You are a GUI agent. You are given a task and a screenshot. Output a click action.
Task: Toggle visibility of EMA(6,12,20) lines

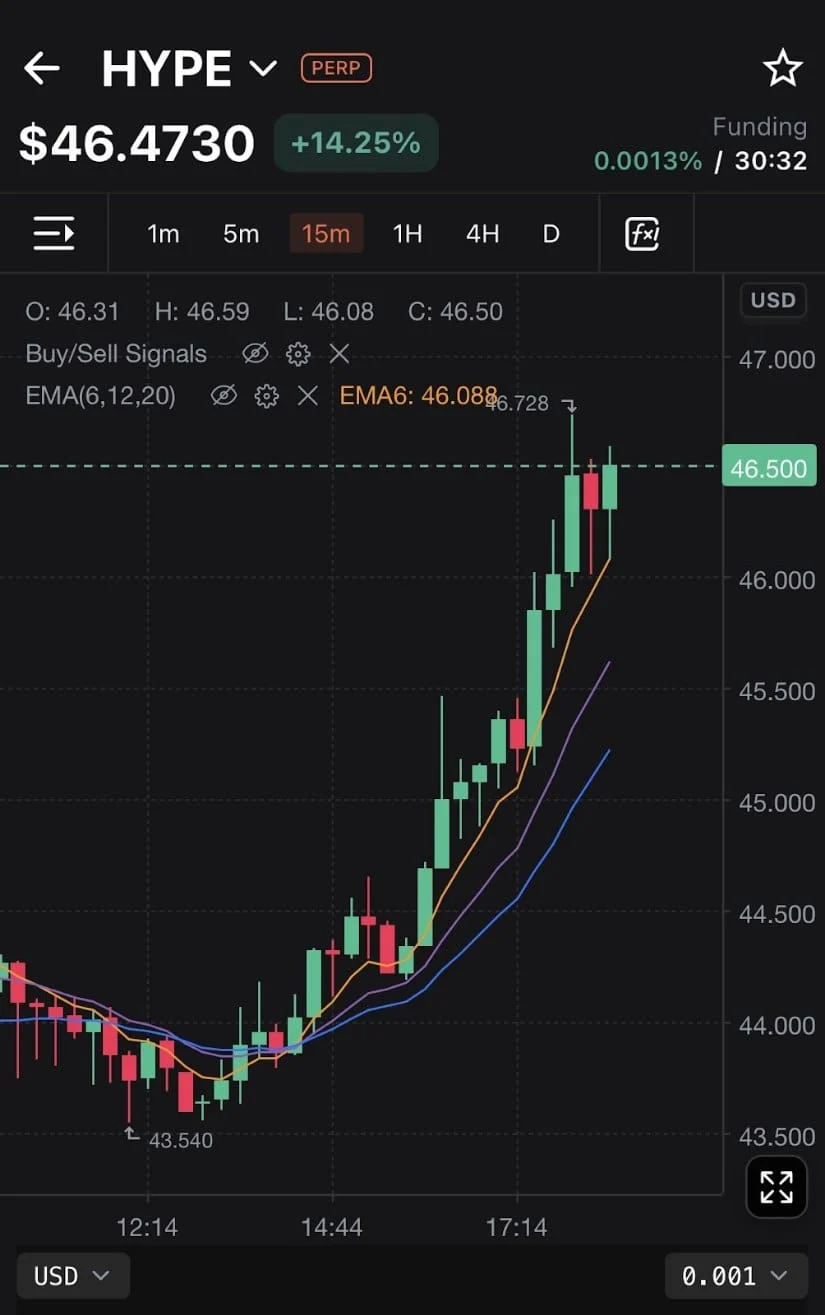[x=224, y=396]
